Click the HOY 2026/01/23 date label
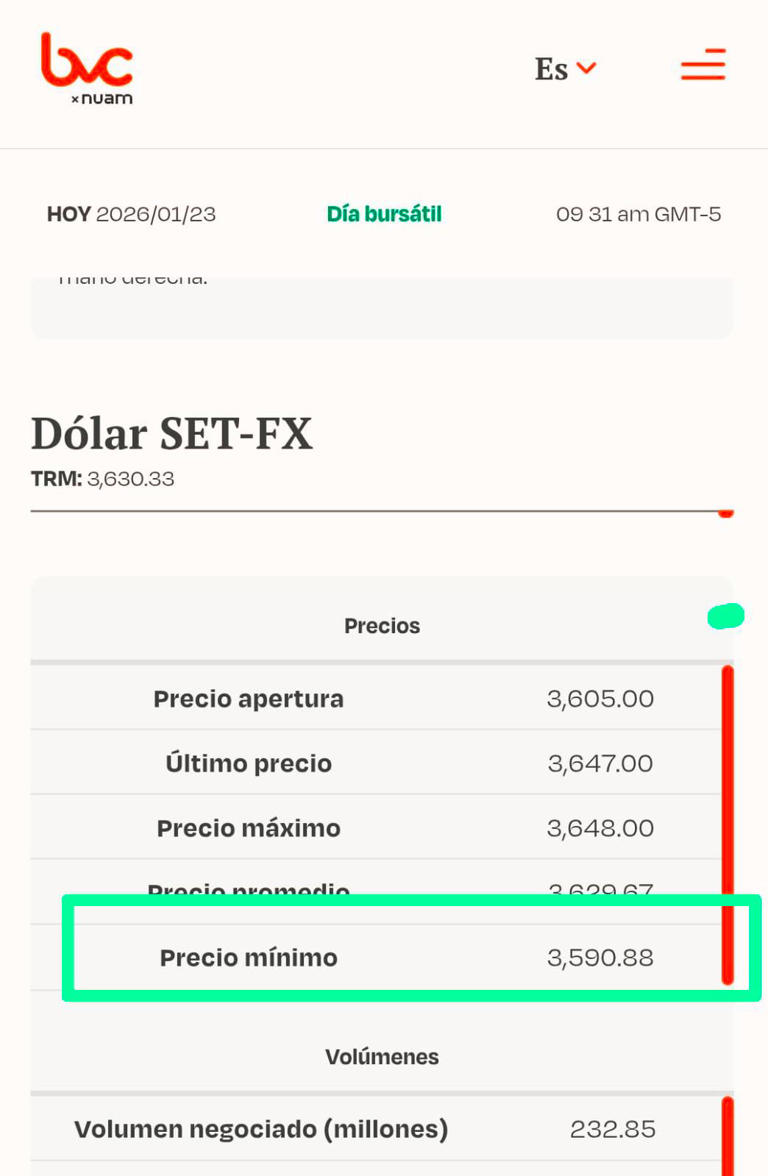The image size is (768, 1176). [x=131, y=214]
